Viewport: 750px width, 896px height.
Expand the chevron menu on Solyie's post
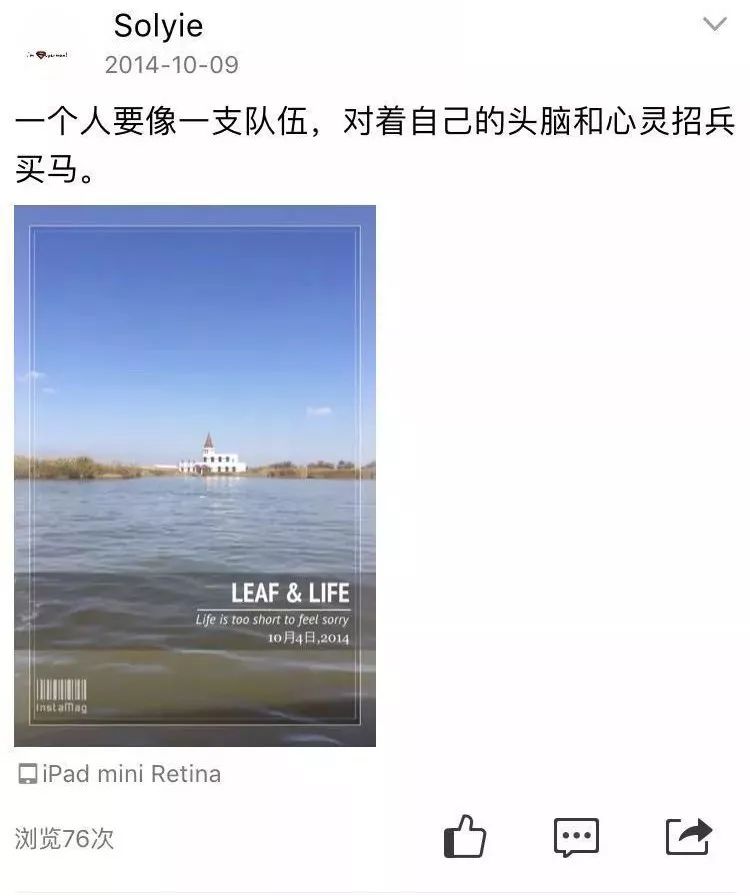[714, 25]
